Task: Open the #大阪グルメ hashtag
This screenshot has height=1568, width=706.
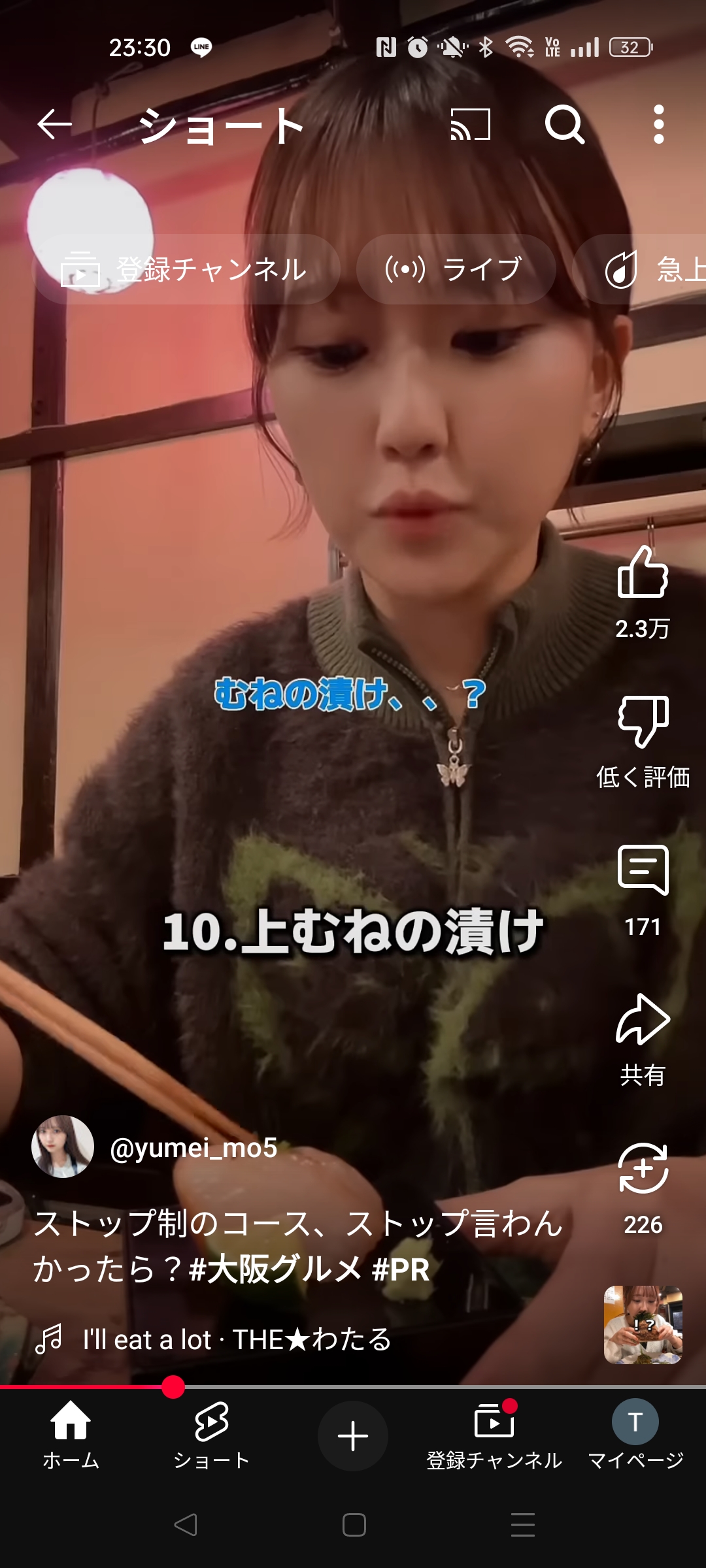Action: [x=275, y=1269]
